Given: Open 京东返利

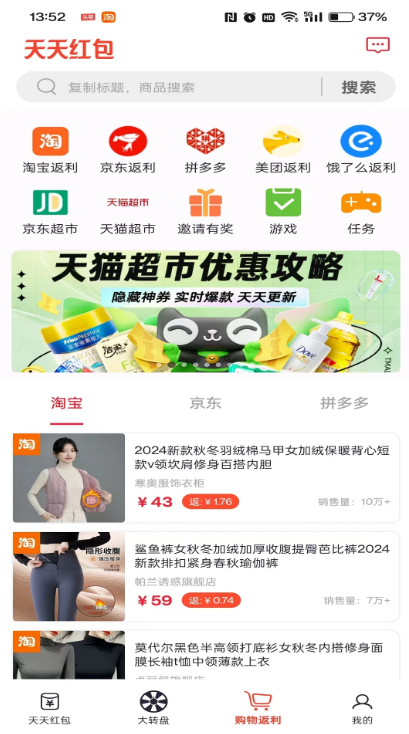Looking at the screenshot, I should pyautogui.click(x=128, y=150).
